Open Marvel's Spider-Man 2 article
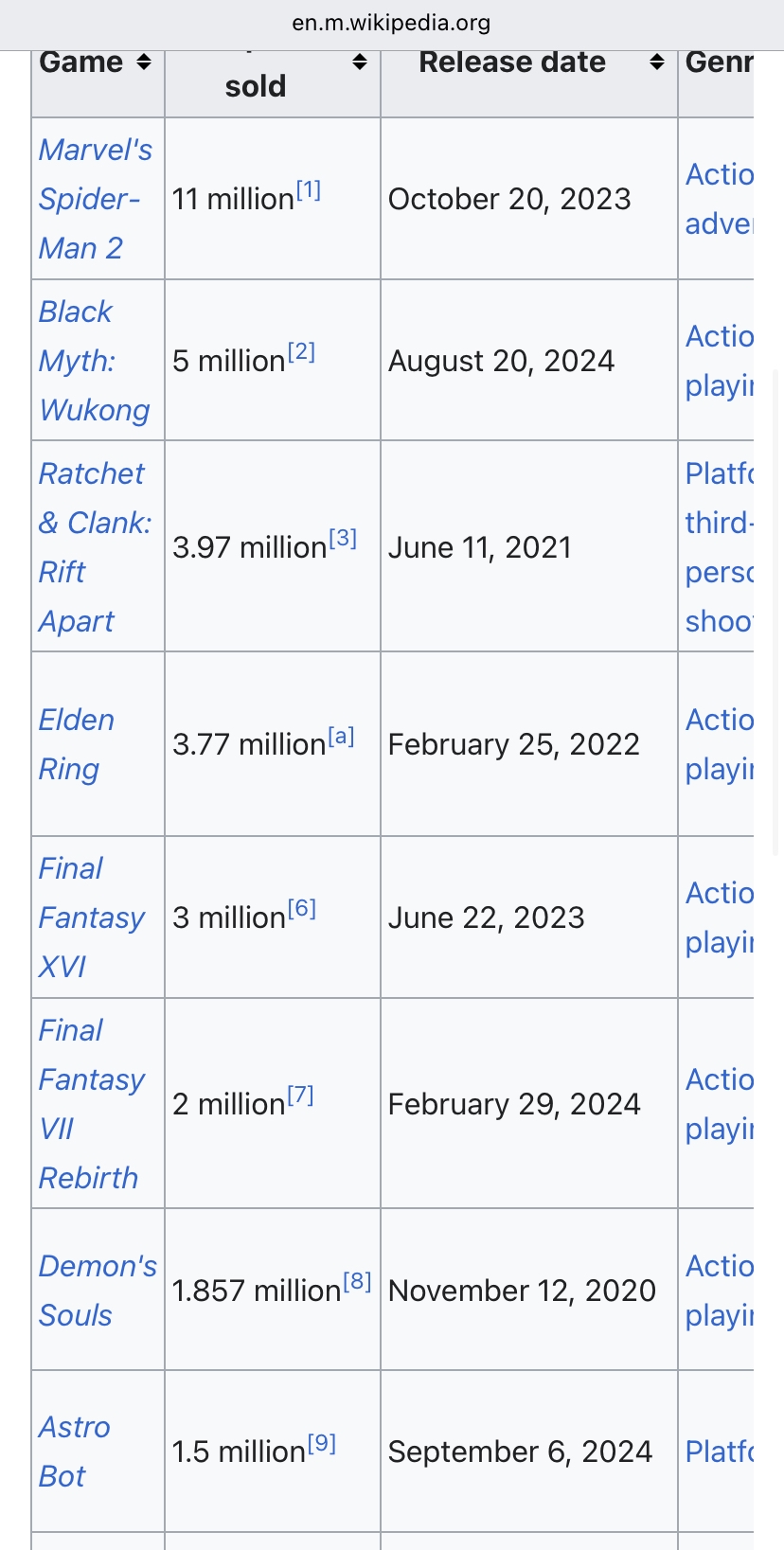This screenshot has height=1550, width=784. click(95, 199)
